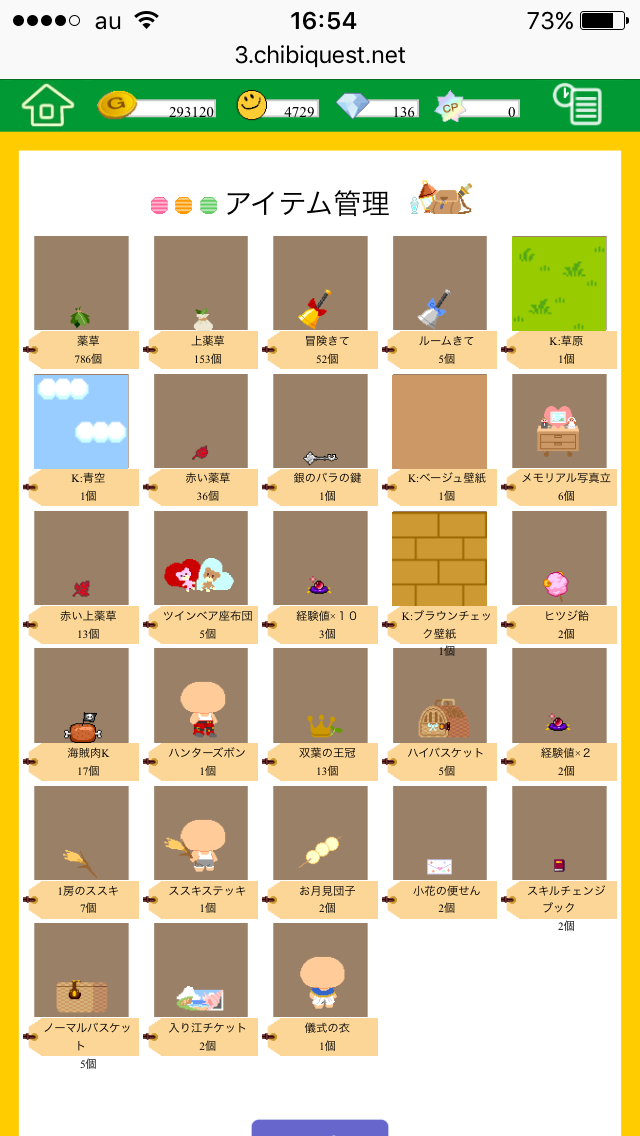The width and height of the screenshot is (640, 1136).
Task: Open the ヒツジ飴 candy item
Action: (x=559, y=558)
